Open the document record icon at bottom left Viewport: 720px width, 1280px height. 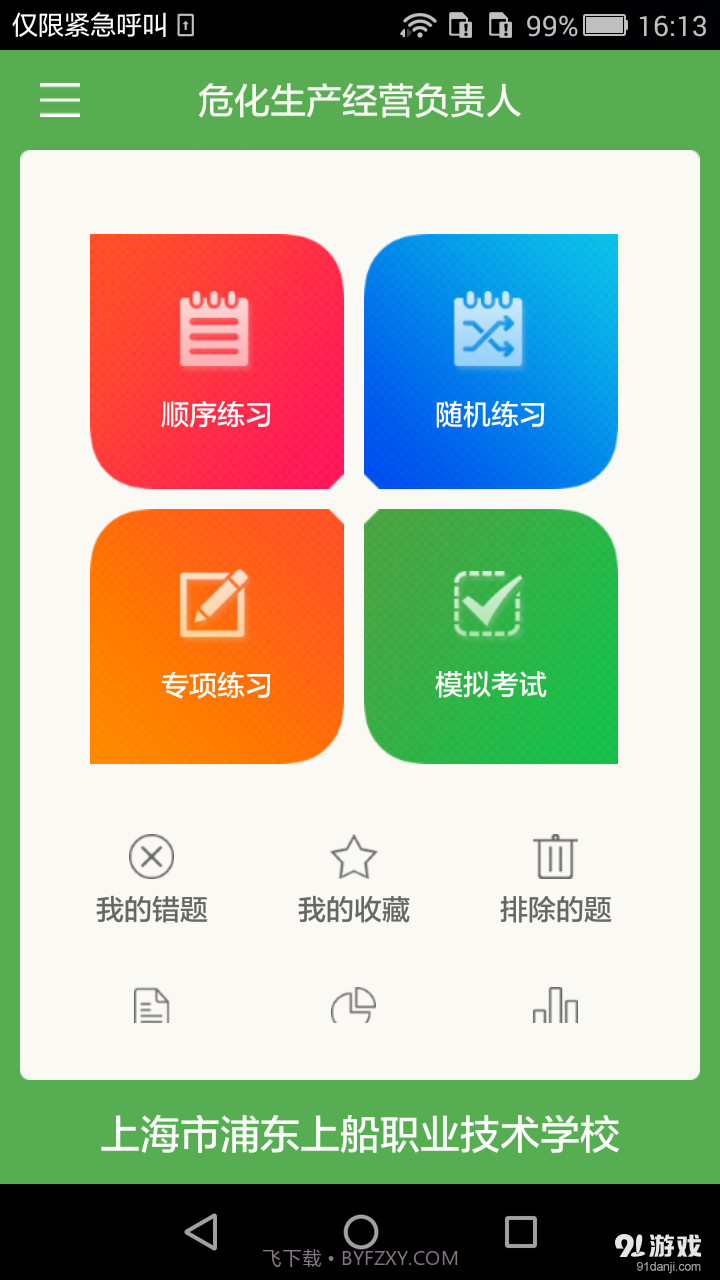[x=150, y=1007]
